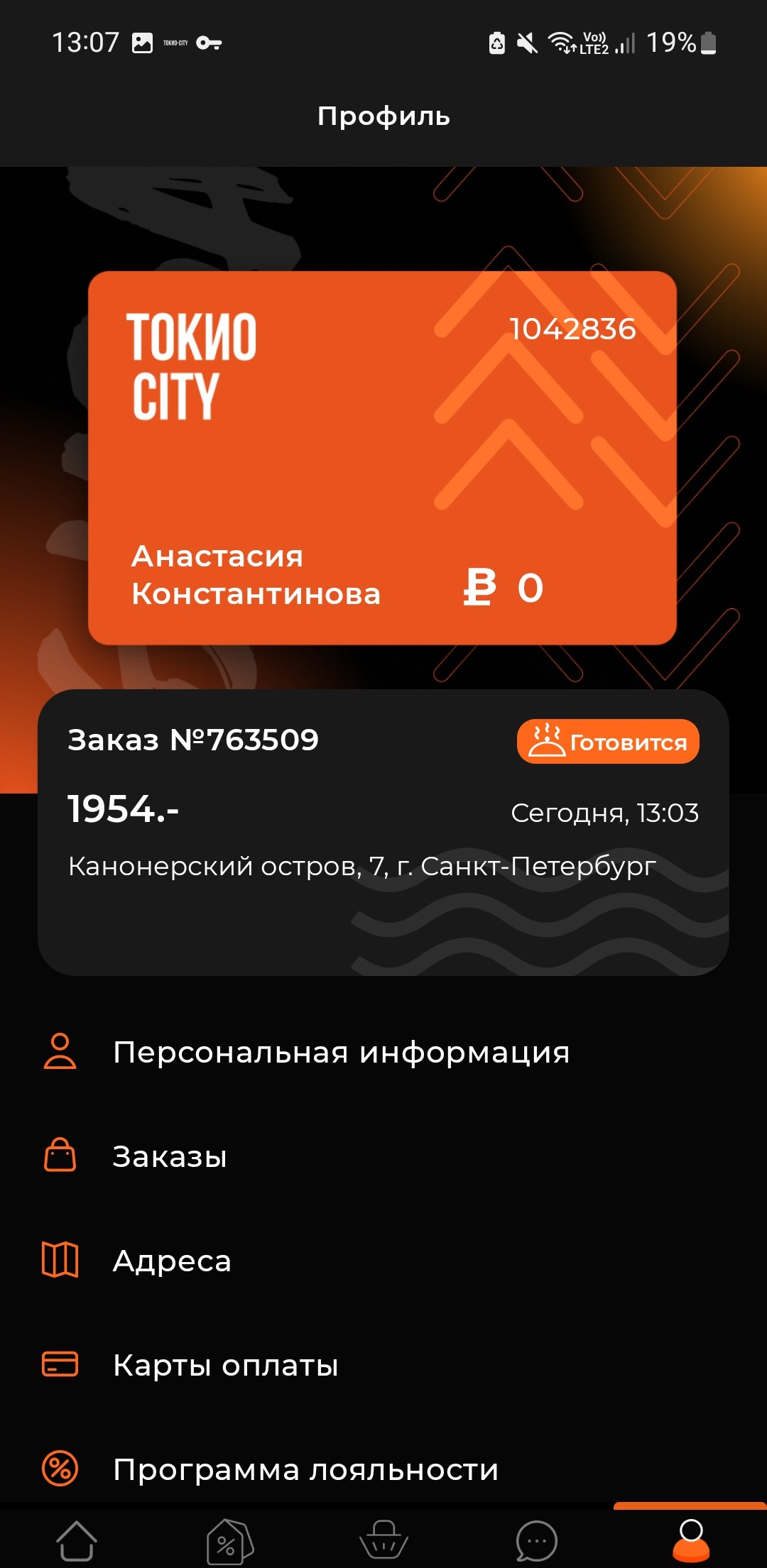Open Персональная информация
767x1568 pixels.
pos(383,1052)
